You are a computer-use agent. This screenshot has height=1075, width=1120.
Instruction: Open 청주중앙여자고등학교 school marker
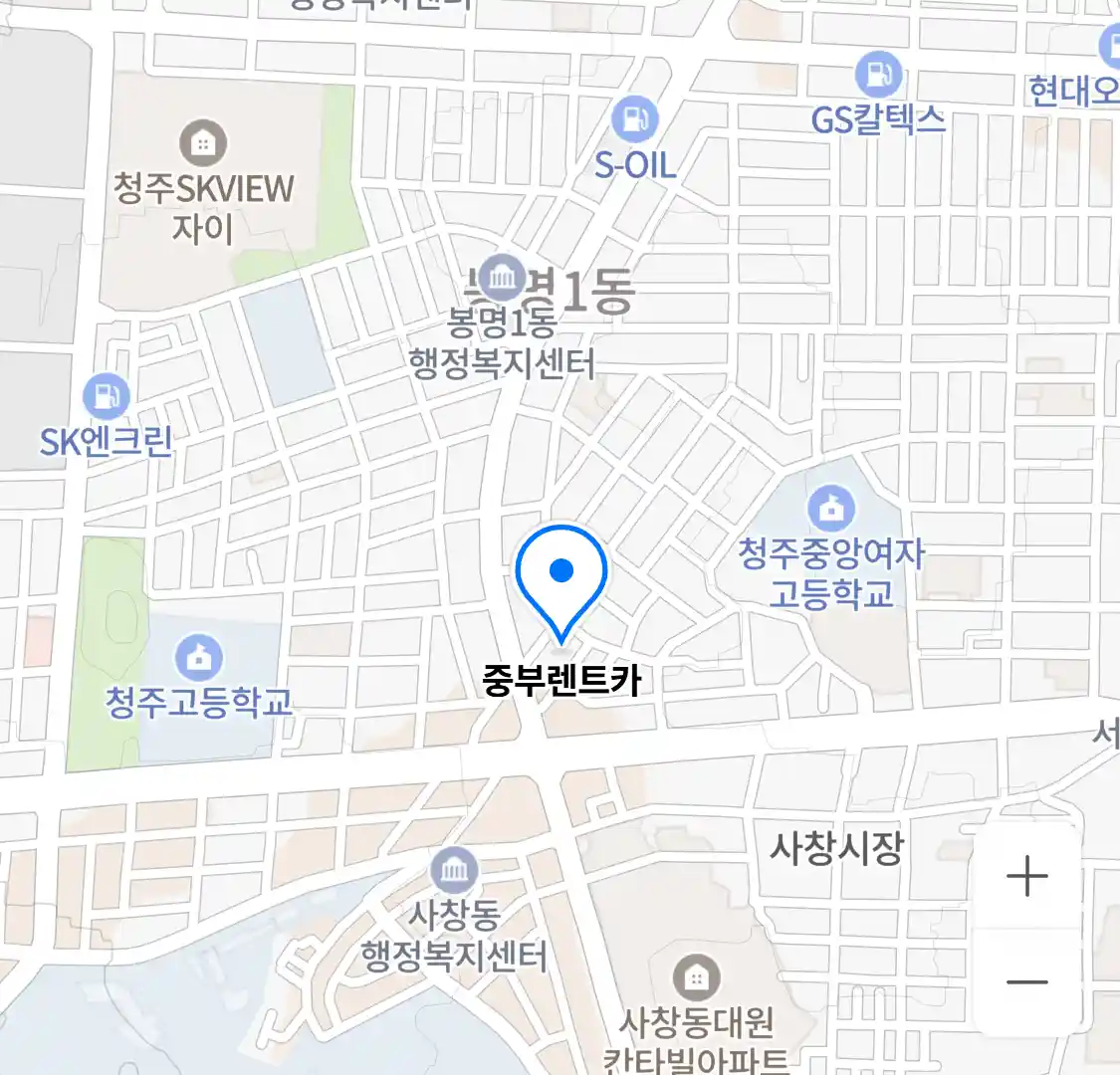point(830,509)
